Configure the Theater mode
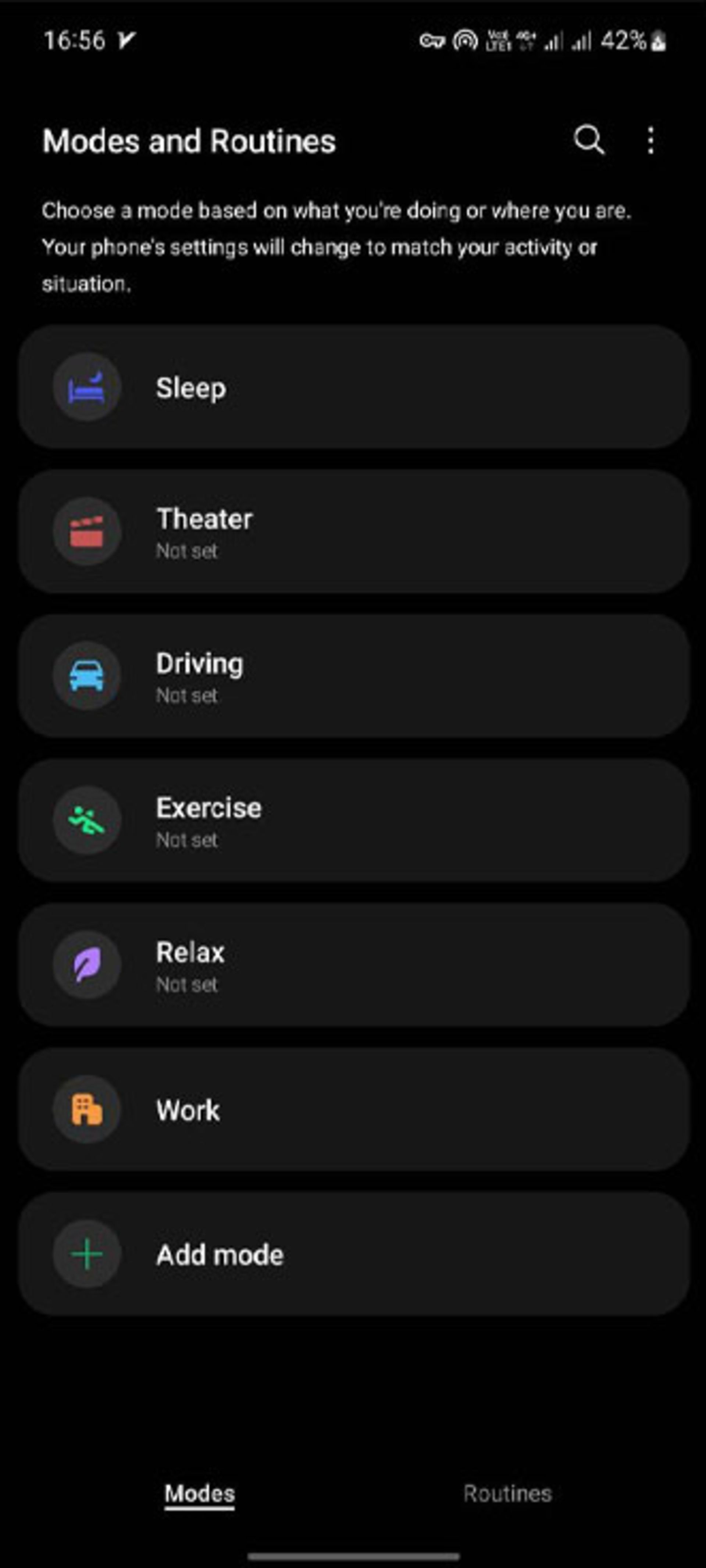The height and width of the screenshot is (1568, 706). (353, 532)
